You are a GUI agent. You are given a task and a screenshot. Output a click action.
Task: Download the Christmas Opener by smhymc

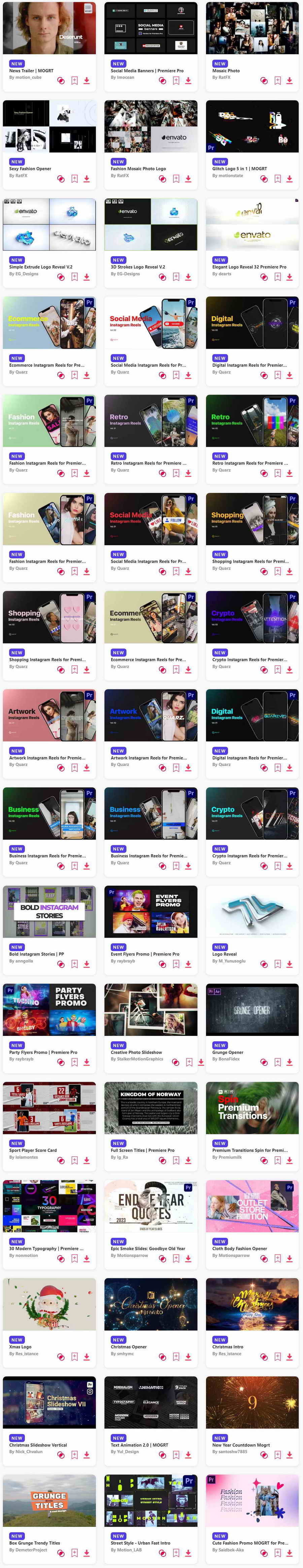188,1357
